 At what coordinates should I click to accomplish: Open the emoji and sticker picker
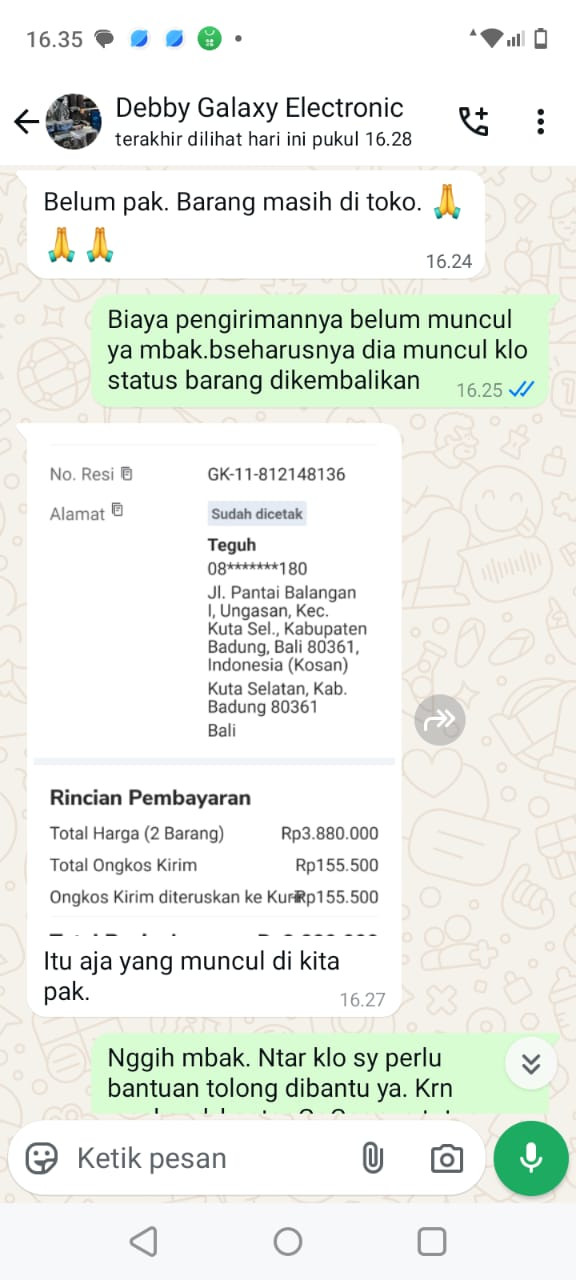pos(41,1158)
